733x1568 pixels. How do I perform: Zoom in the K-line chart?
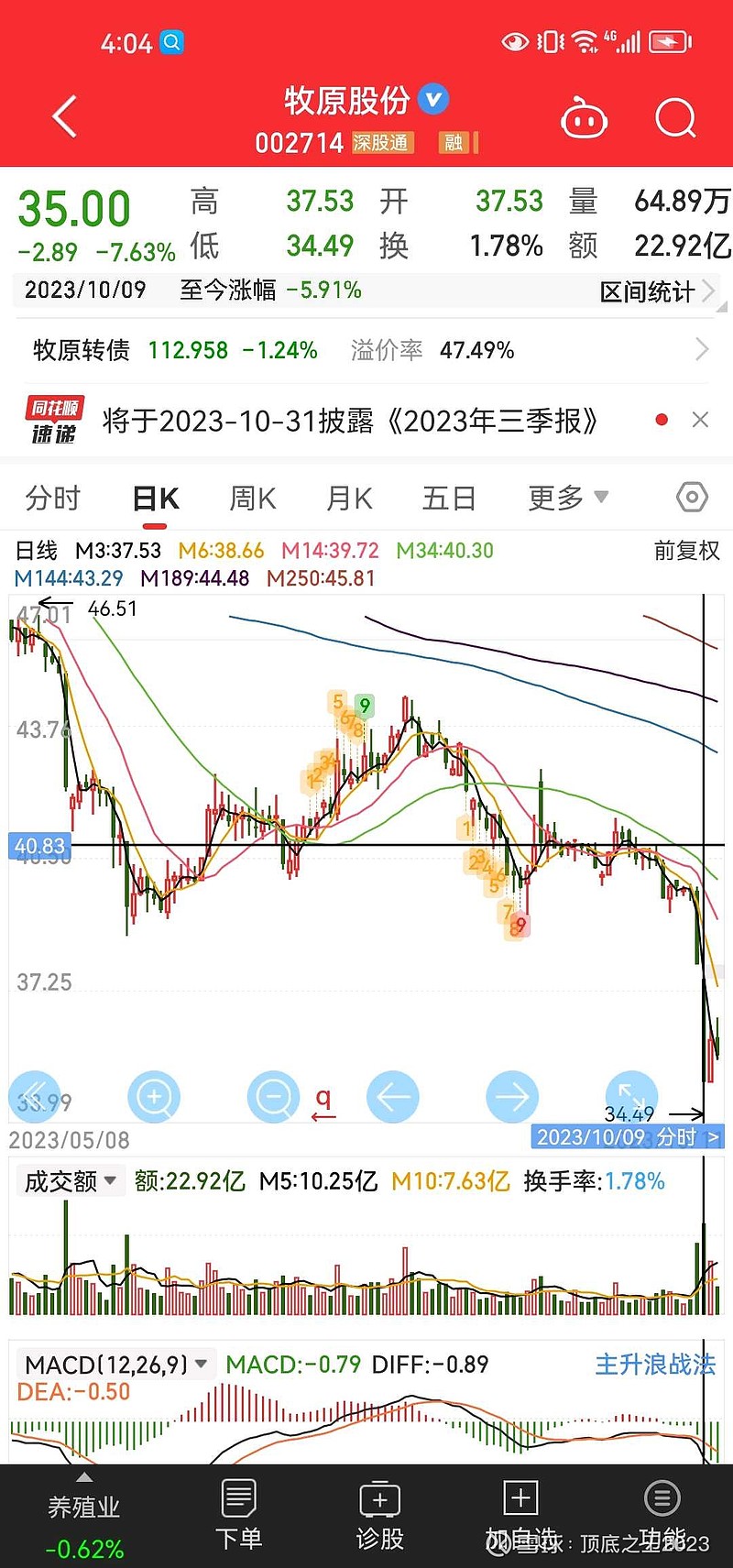coord(154,1096)
